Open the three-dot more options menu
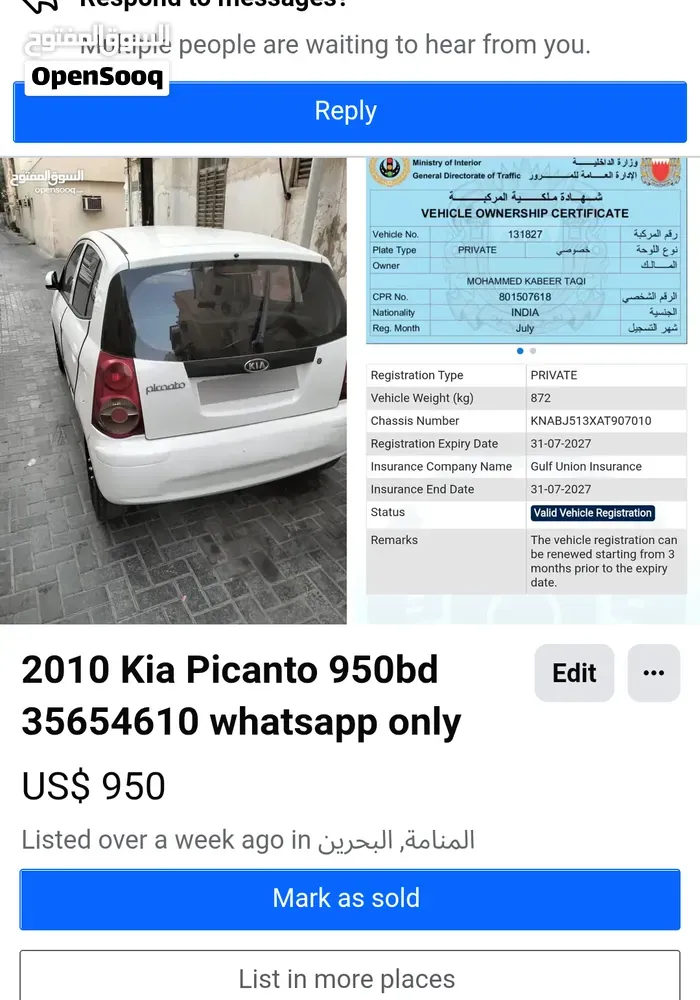The height and width of the screenshot is (1000, 700). point(653,673)
